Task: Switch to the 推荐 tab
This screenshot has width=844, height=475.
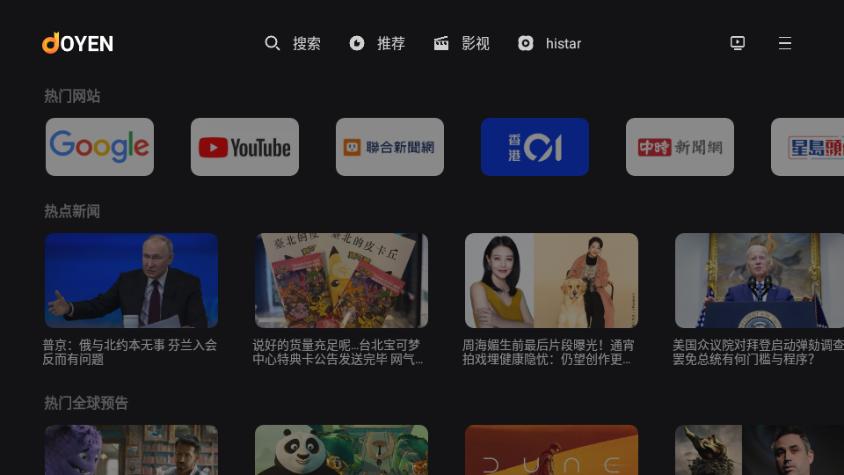Action: pyautogui.click(x=377, y=44)
